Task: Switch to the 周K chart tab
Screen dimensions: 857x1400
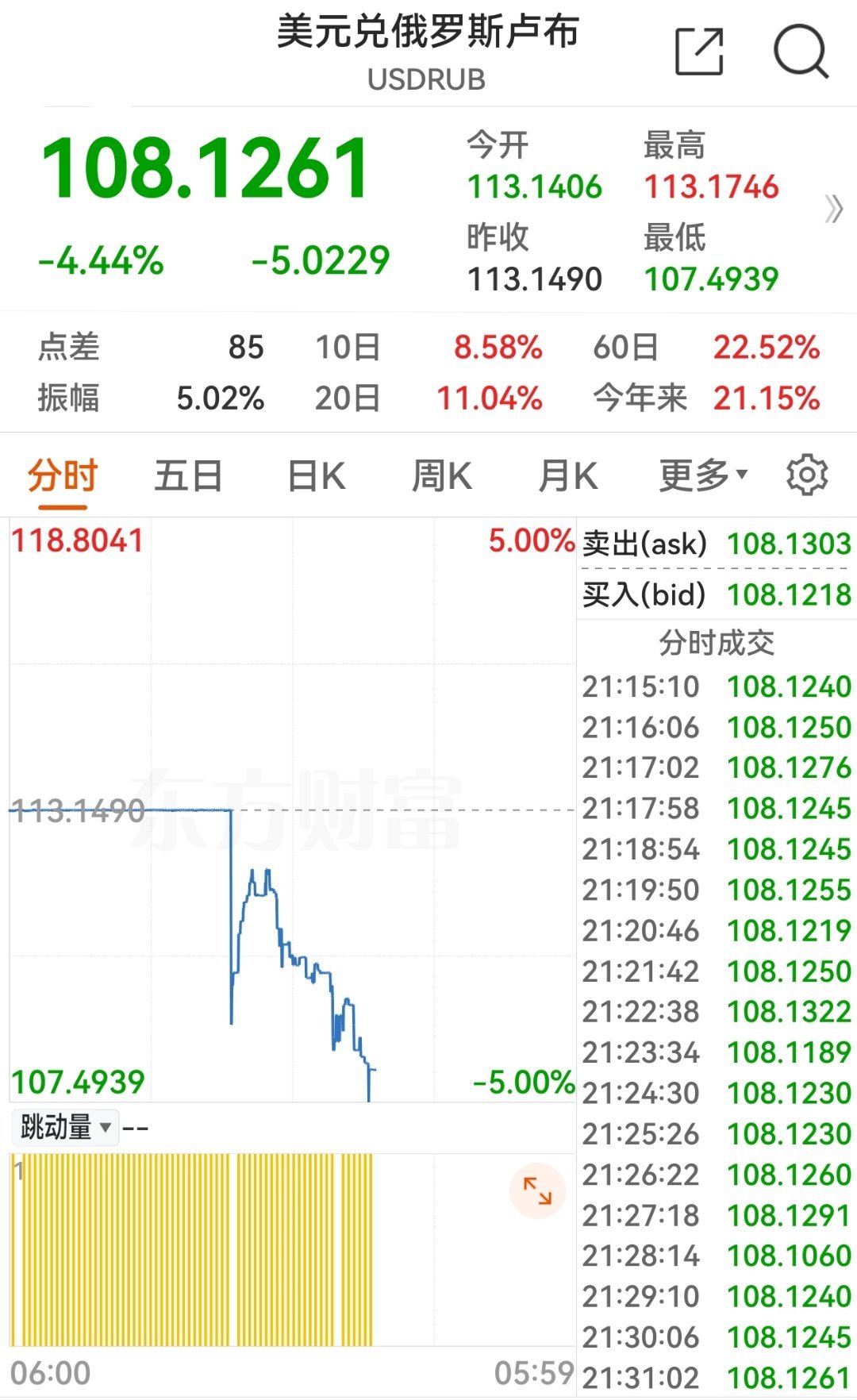Action: point(442,476)
